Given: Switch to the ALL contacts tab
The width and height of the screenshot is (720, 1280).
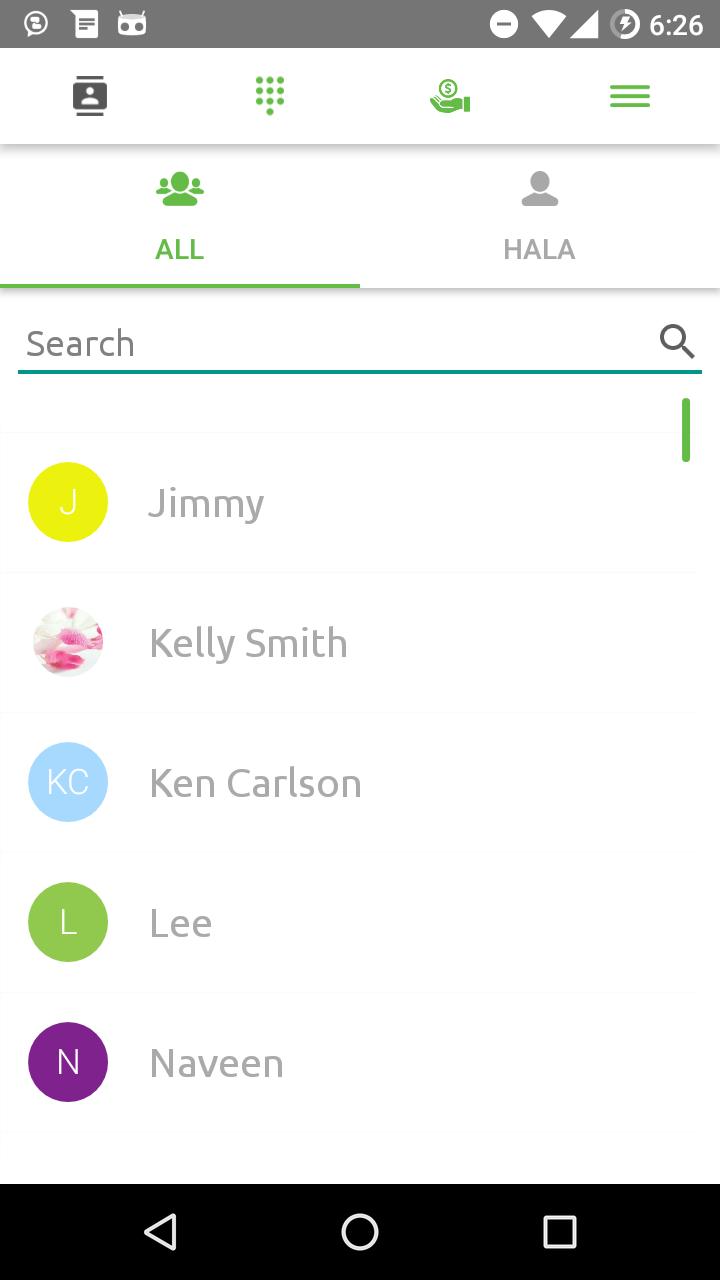Looking at the screenshot, I should (x=180, y=217).
